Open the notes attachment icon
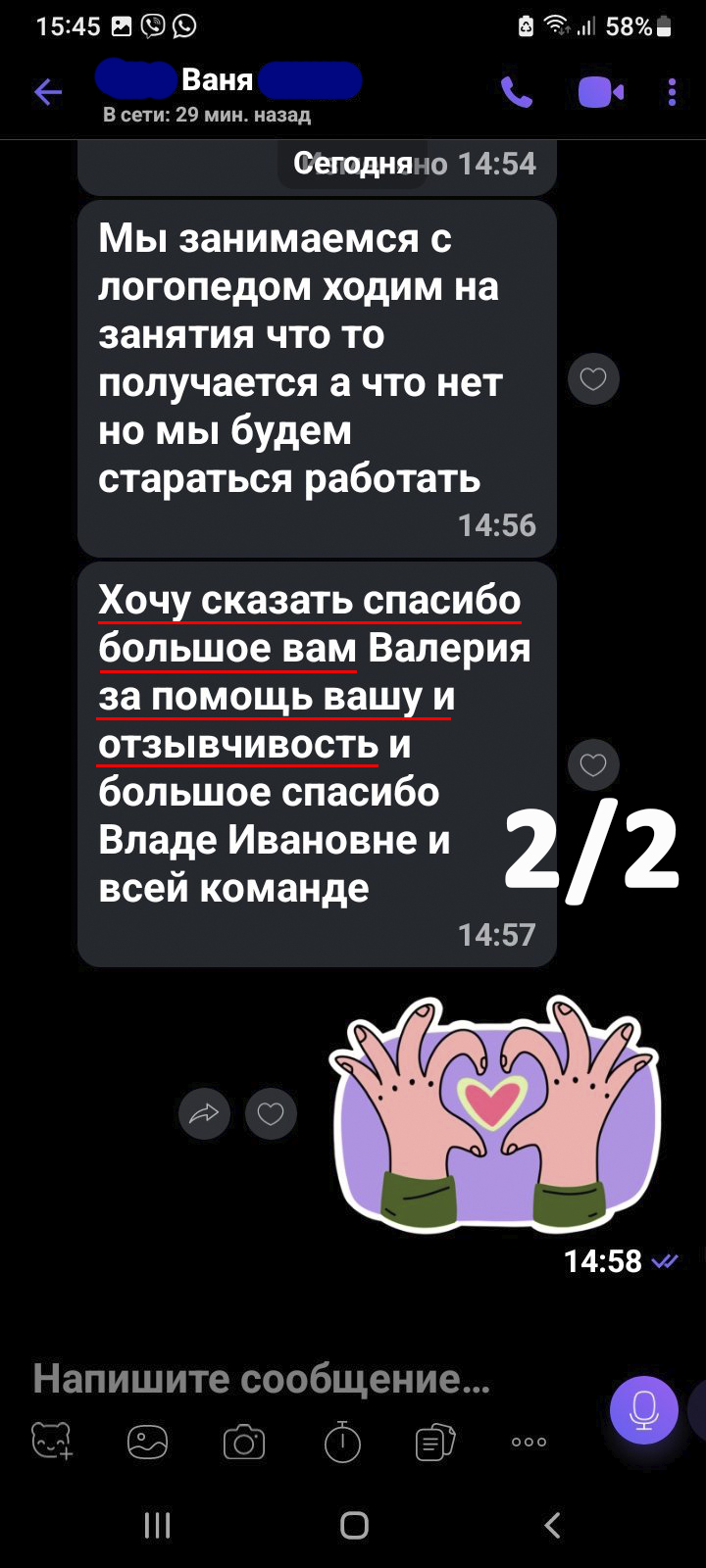706x1568 pixels. pos(435,1442)
